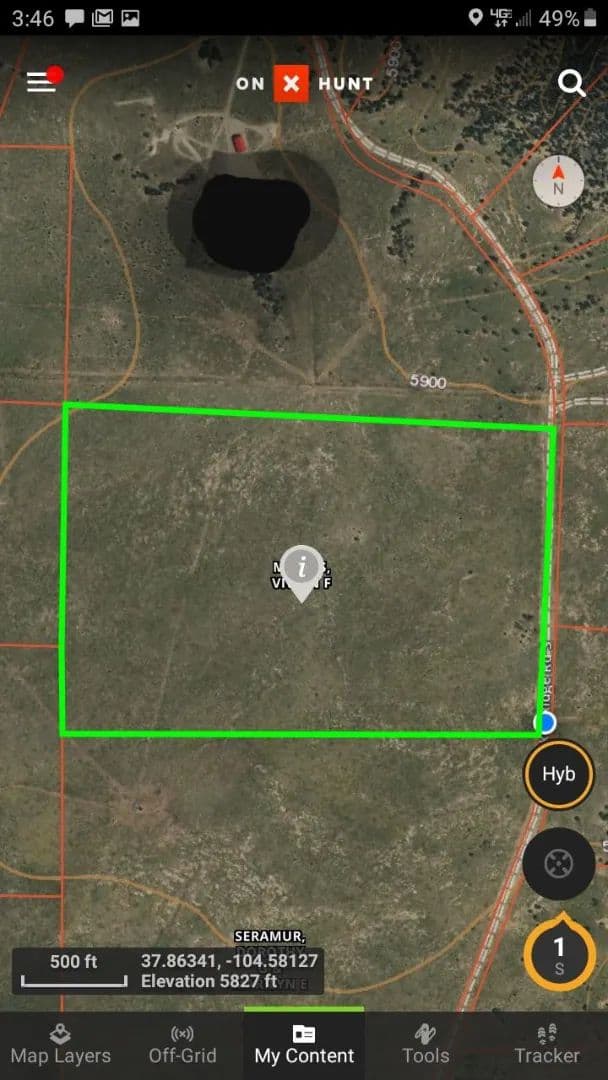Viewport: 608px width, 1080px height.
Task: Open the Map Layers tab
Action: (61, 1046)
